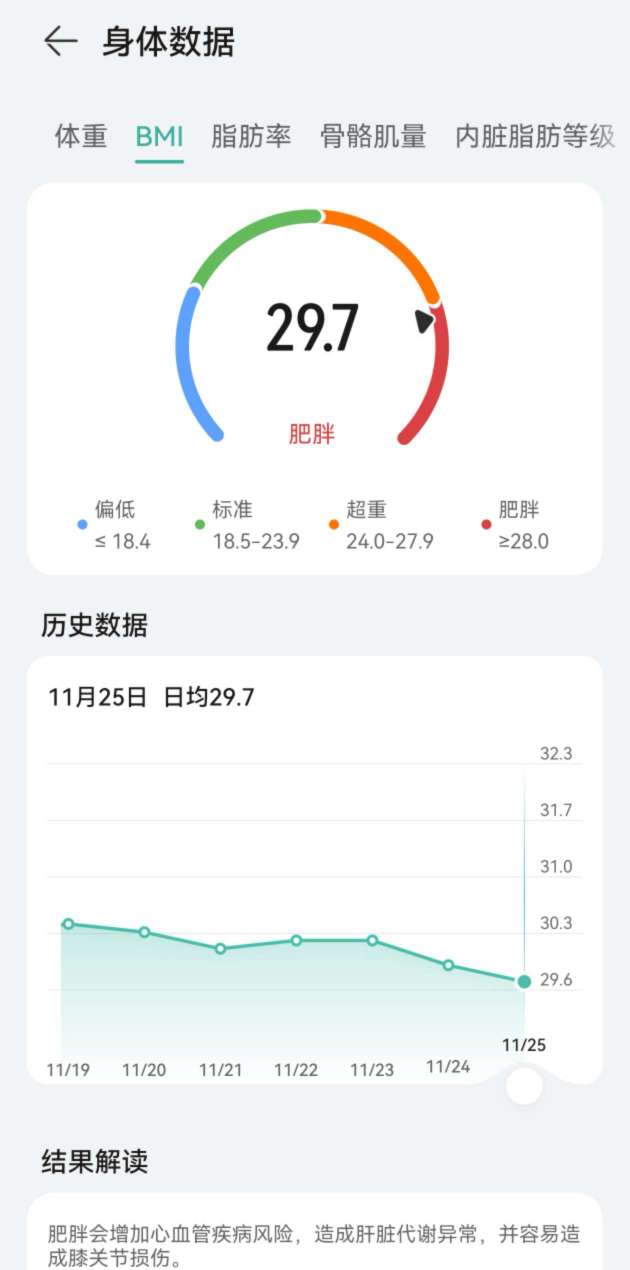The width and height of the screenshot is (630, 1270).
Task: Select the 11/20 data point on chart
Action: tap(144, 932)
